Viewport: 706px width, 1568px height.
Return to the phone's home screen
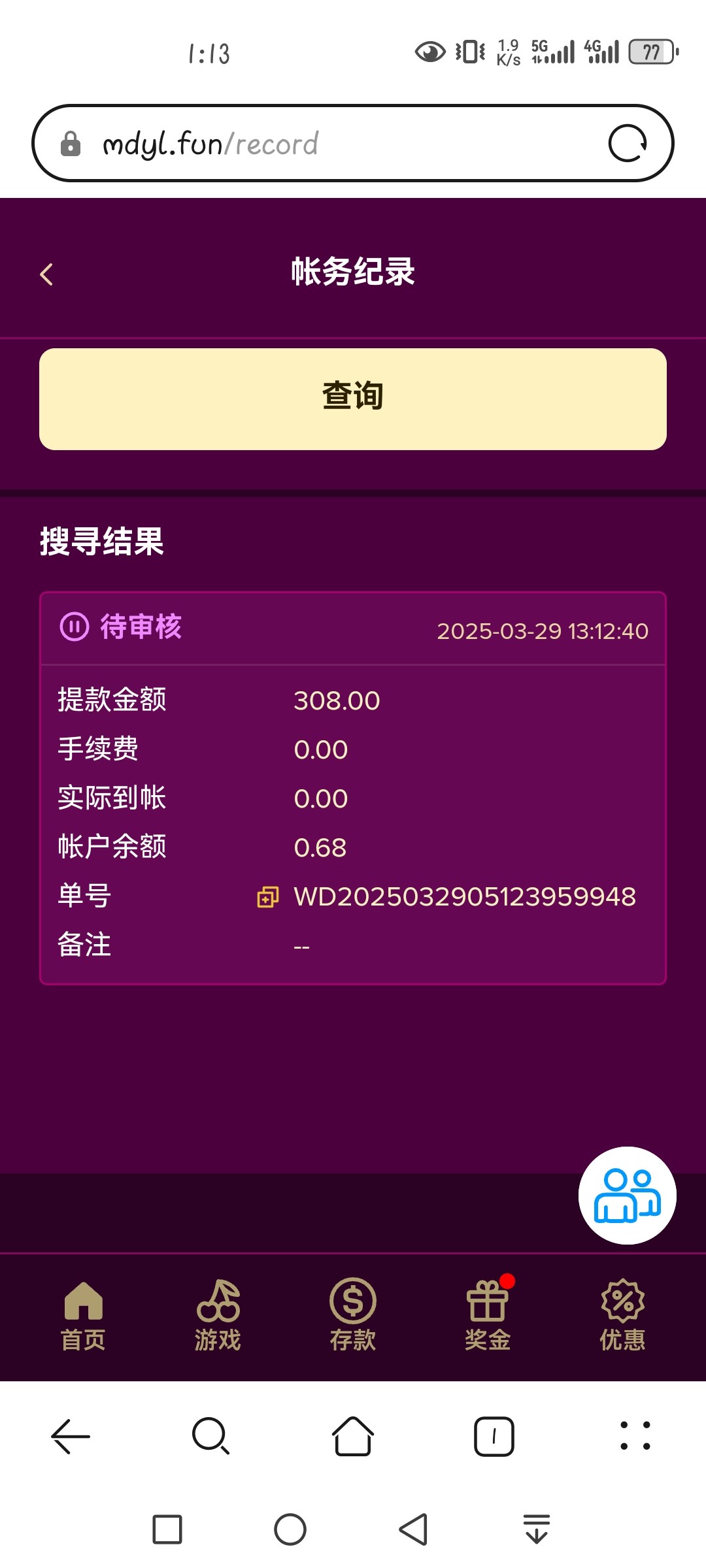pos(290,1529)
